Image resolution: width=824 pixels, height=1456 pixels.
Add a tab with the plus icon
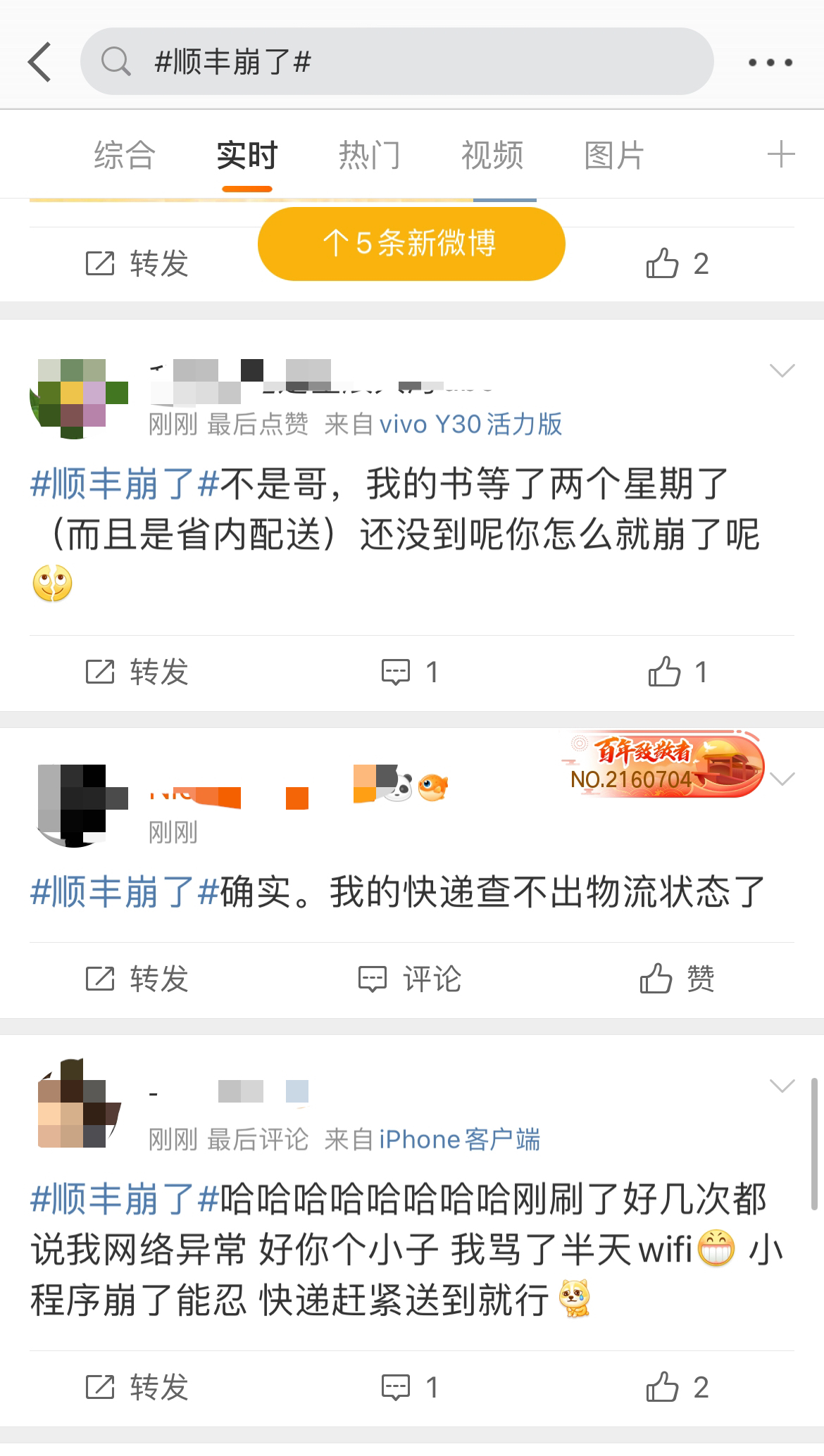point(780,155)
